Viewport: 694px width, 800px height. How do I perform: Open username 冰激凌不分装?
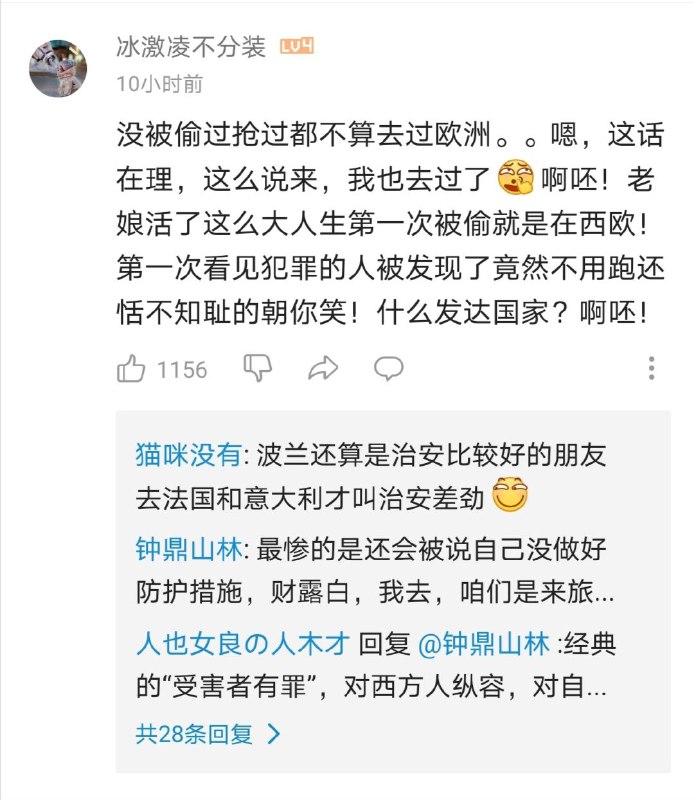191,45
